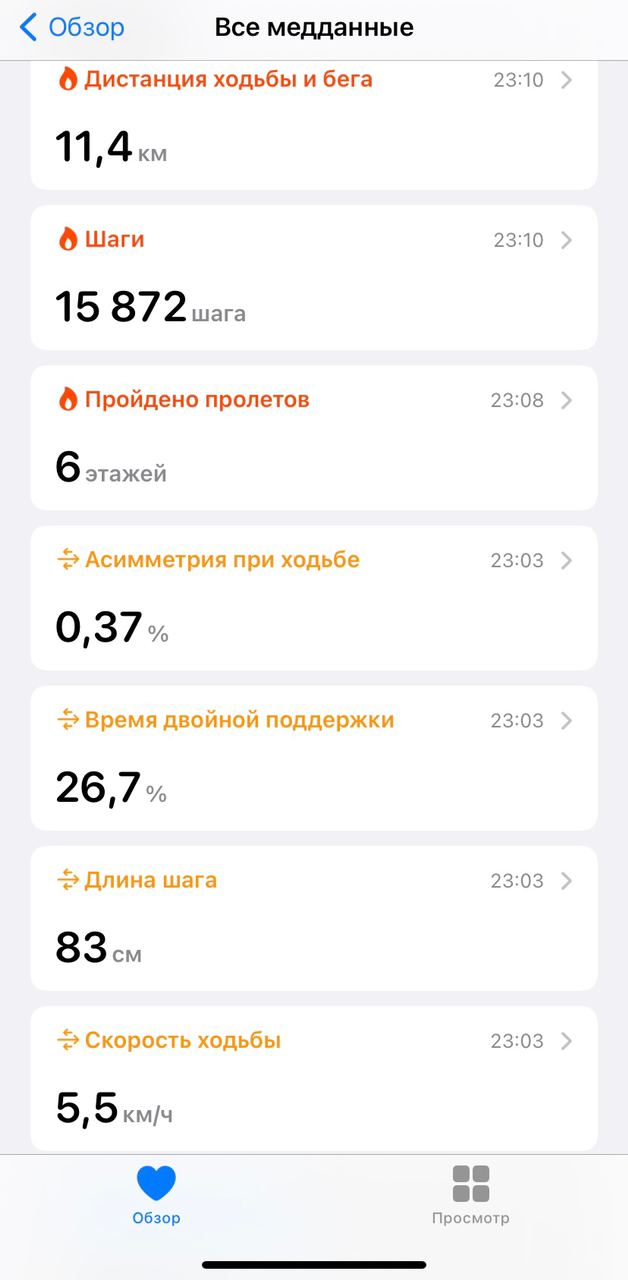Switch to the Просмотр tab
628x1280 pixels.
click(x=471, y=1195)
